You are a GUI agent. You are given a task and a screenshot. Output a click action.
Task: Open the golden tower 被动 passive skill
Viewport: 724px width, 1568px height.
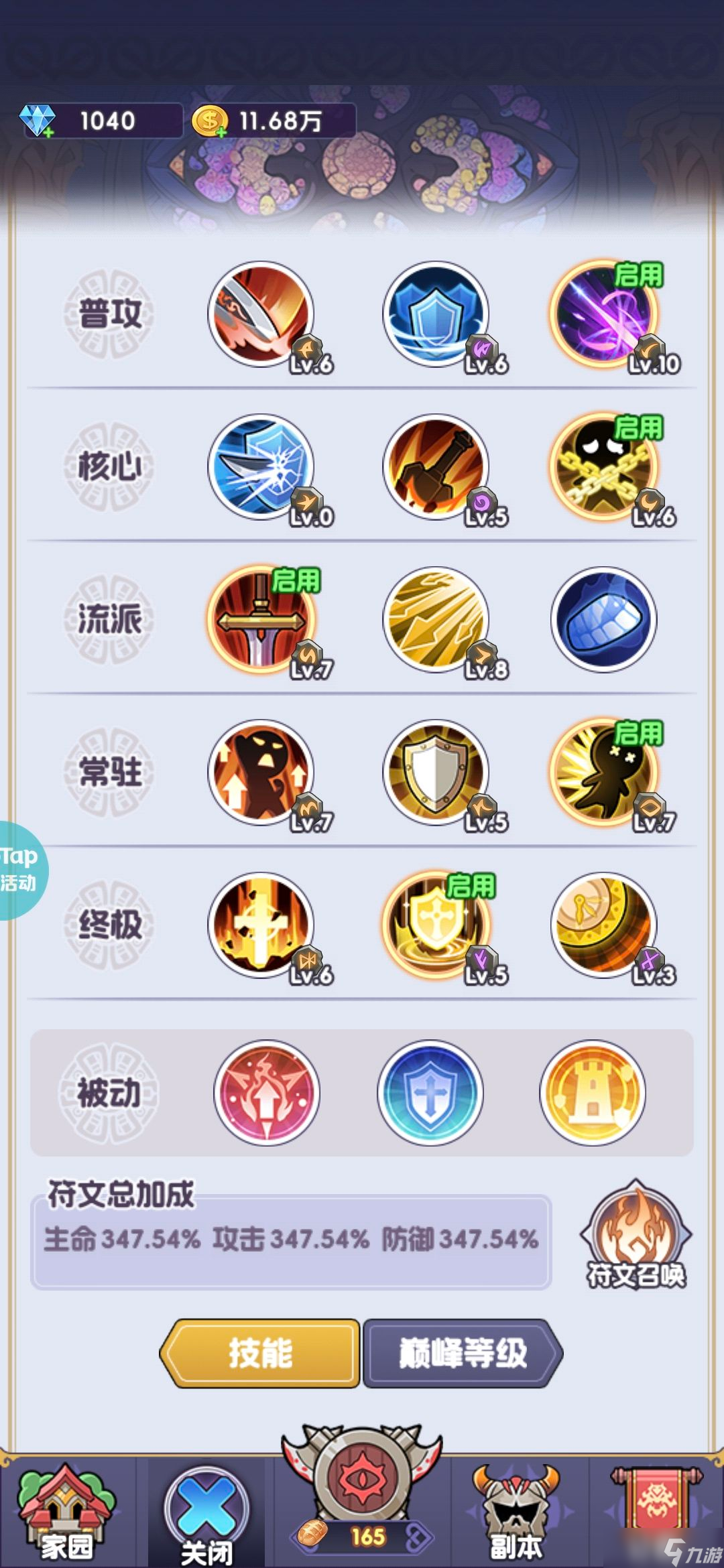click(x=593, y=1092)
